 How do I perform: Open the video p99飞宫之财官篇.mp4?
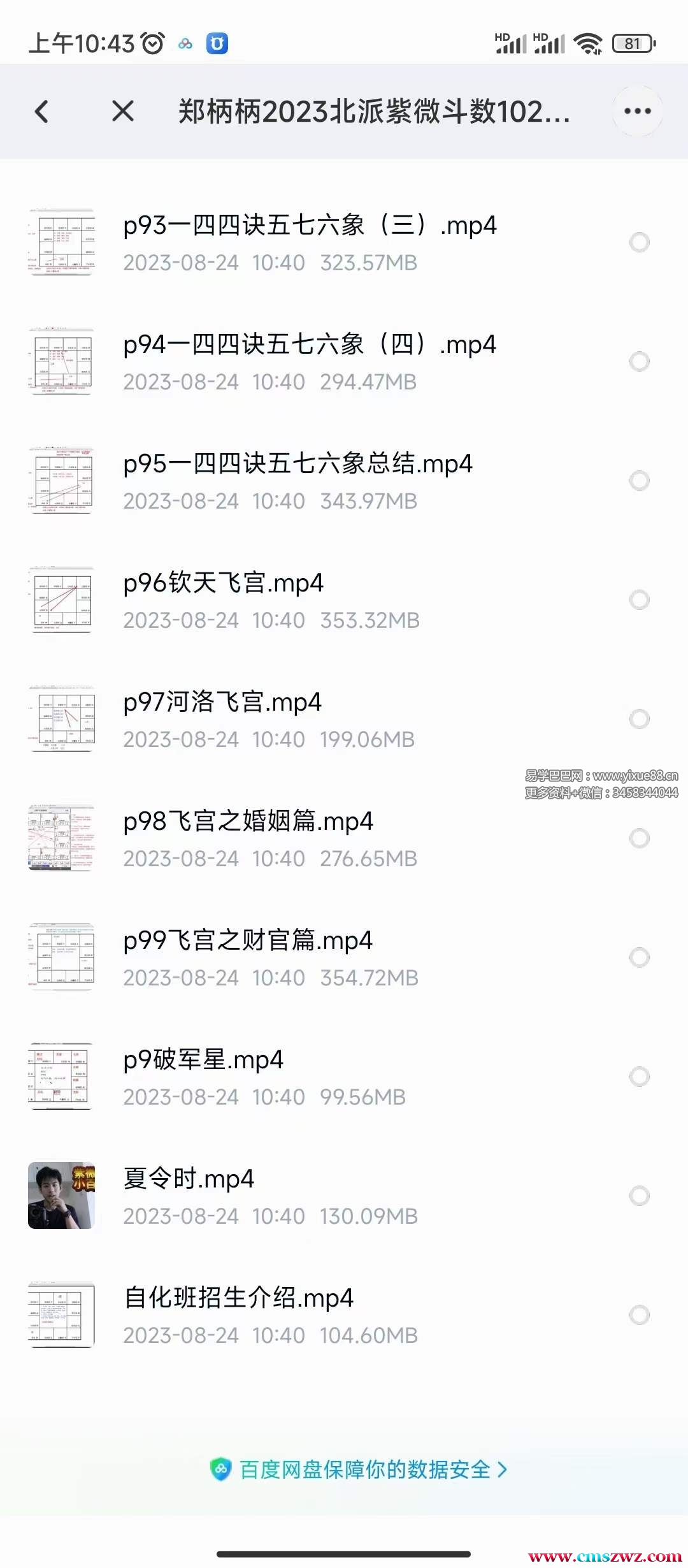coord(248,941)
